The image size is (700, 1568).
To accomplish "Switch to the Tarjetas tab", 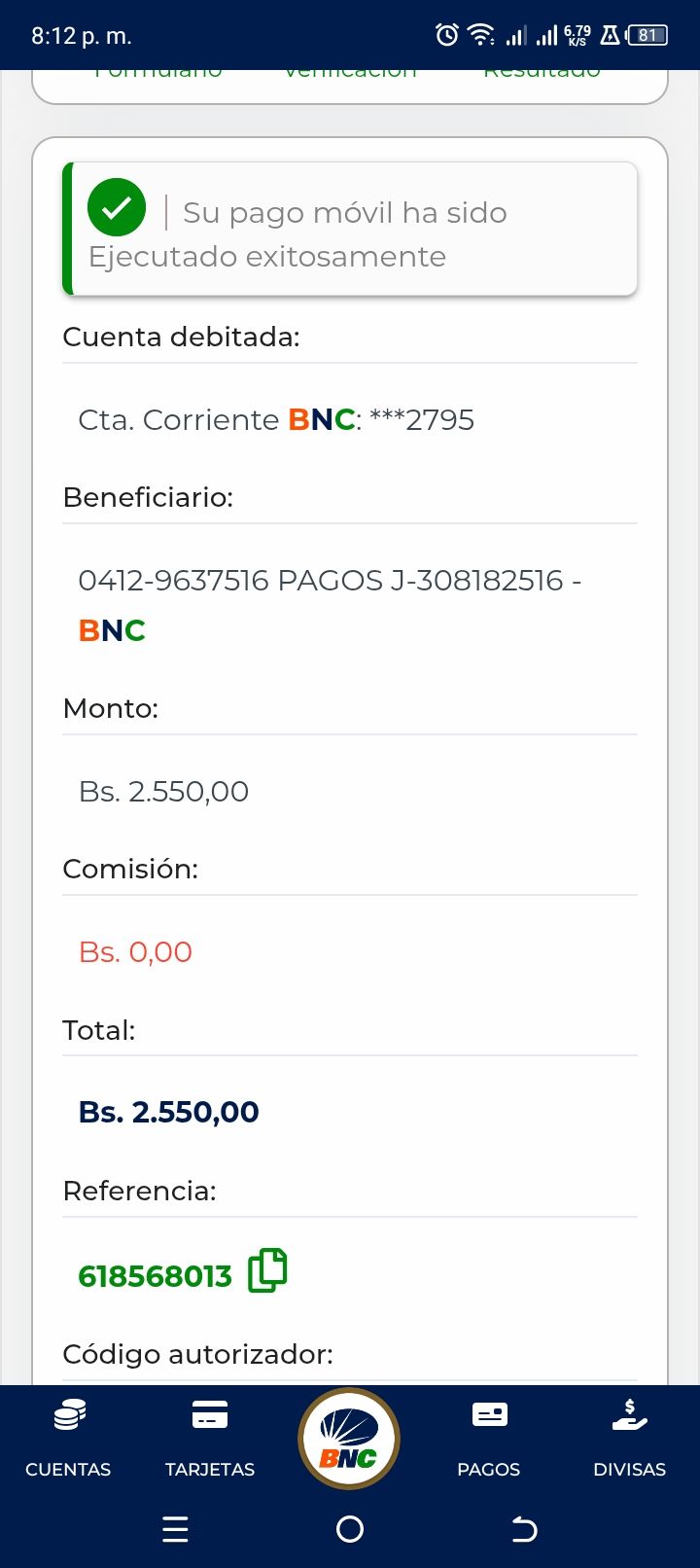I will pyautogui.click(x=210, y=1436).
